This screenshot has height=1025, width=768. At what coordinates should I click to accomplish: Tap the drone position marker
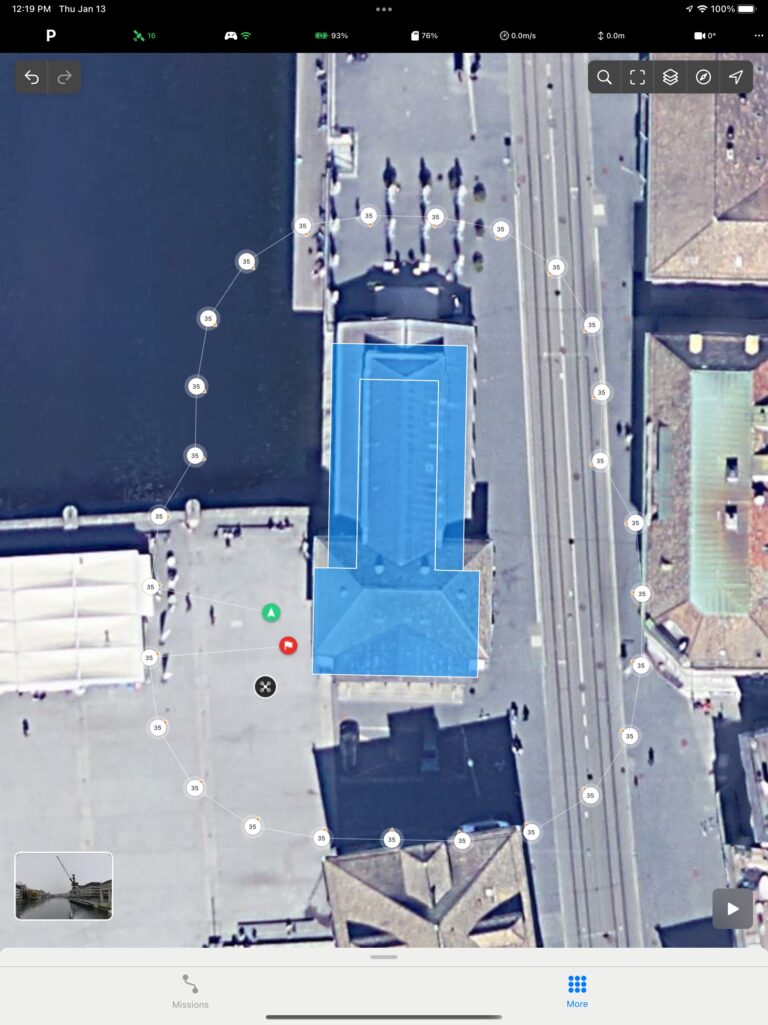265,686
